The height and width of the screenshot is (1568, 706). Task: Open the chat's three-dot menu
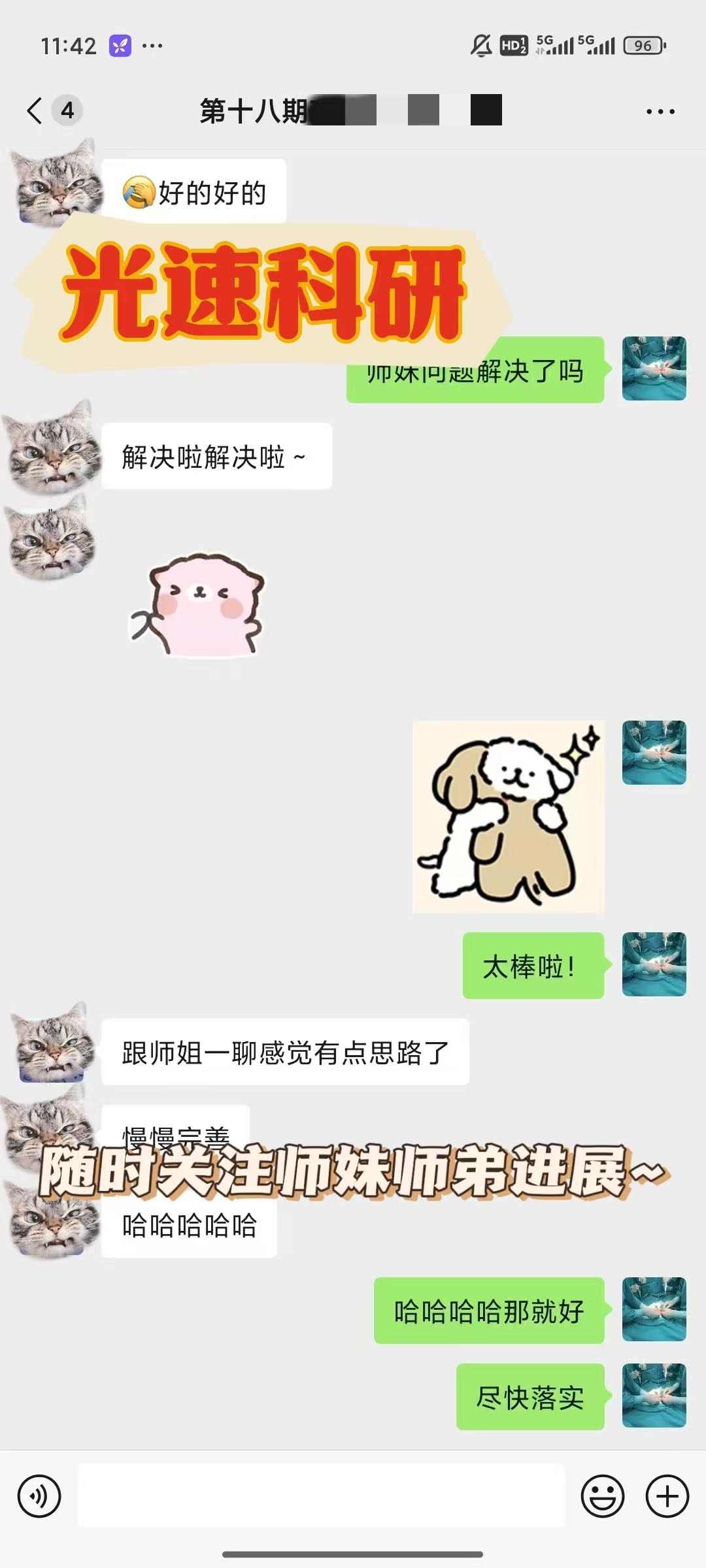660,112
